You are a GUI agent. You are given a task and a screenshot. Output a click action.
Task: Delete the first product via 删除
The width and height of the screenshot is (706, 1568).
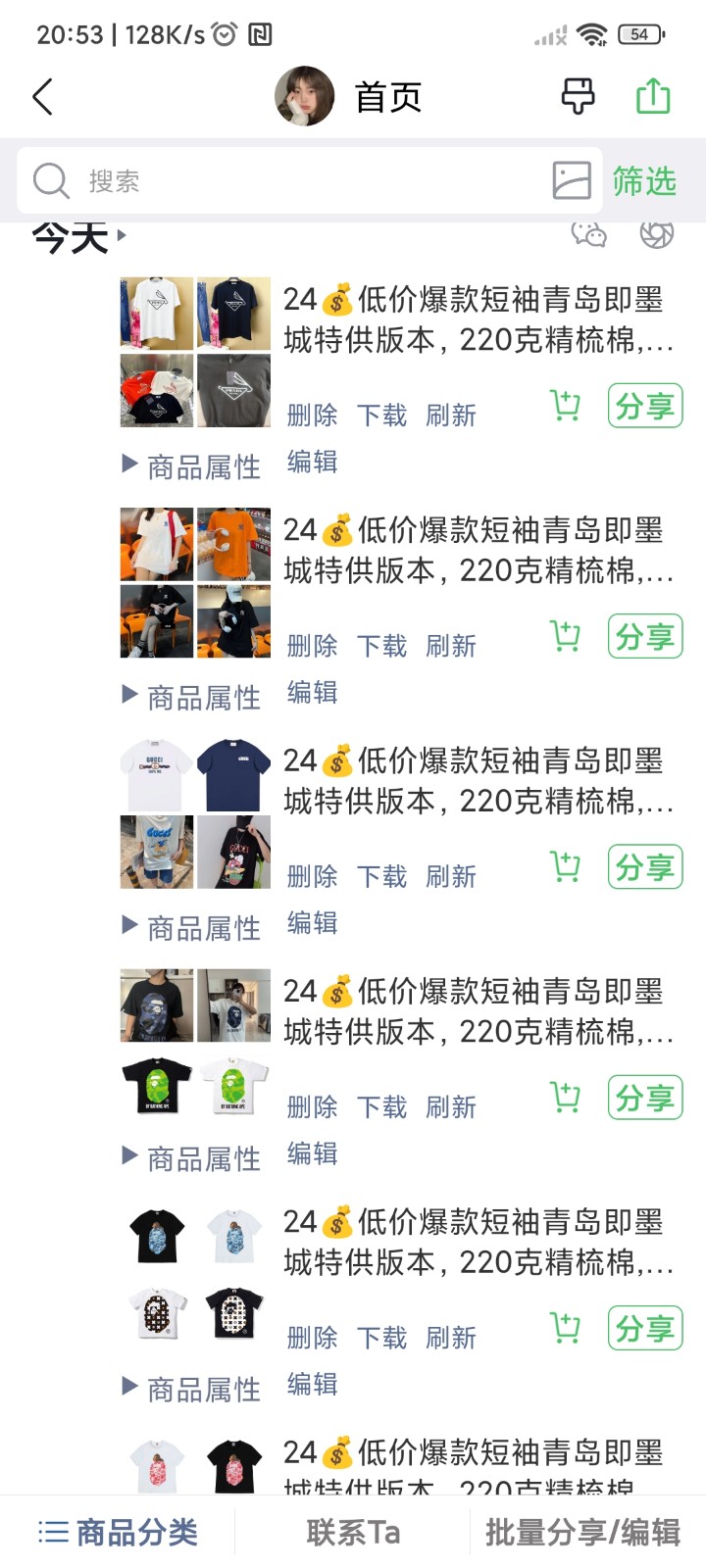[x=312, y=416]
